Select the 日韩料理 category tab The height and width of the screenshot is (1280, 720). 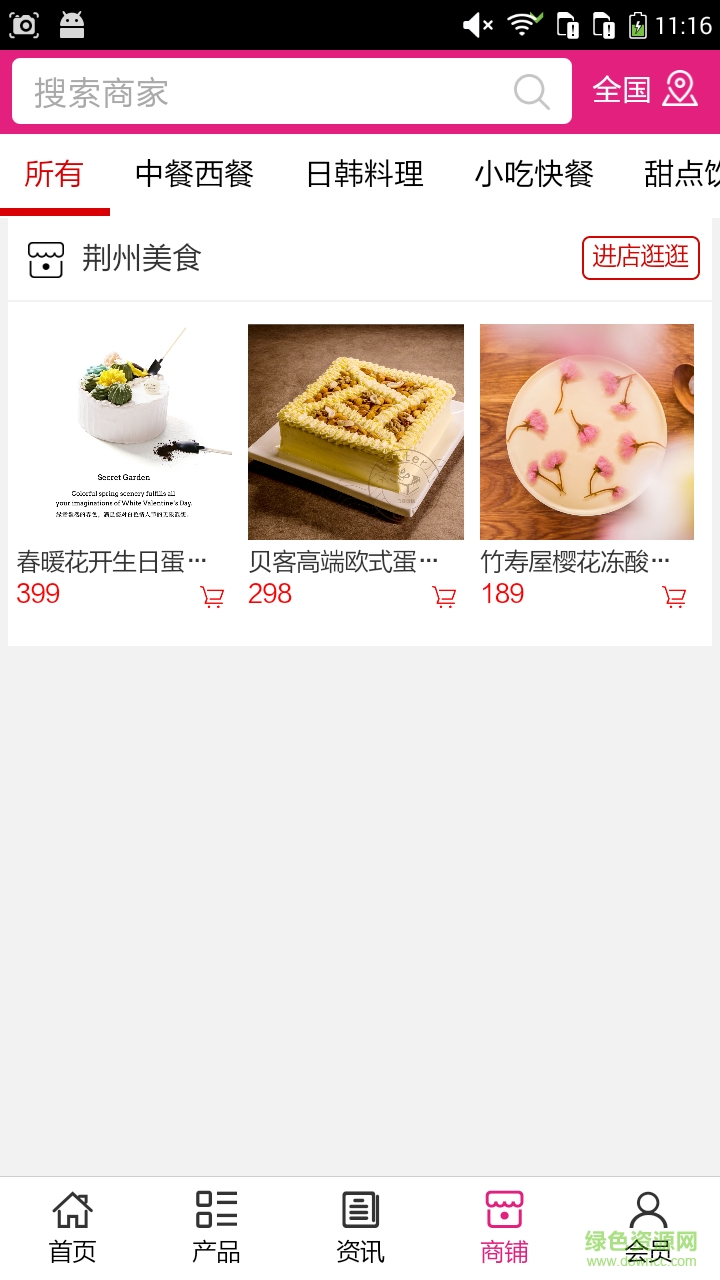click(366, 174)
